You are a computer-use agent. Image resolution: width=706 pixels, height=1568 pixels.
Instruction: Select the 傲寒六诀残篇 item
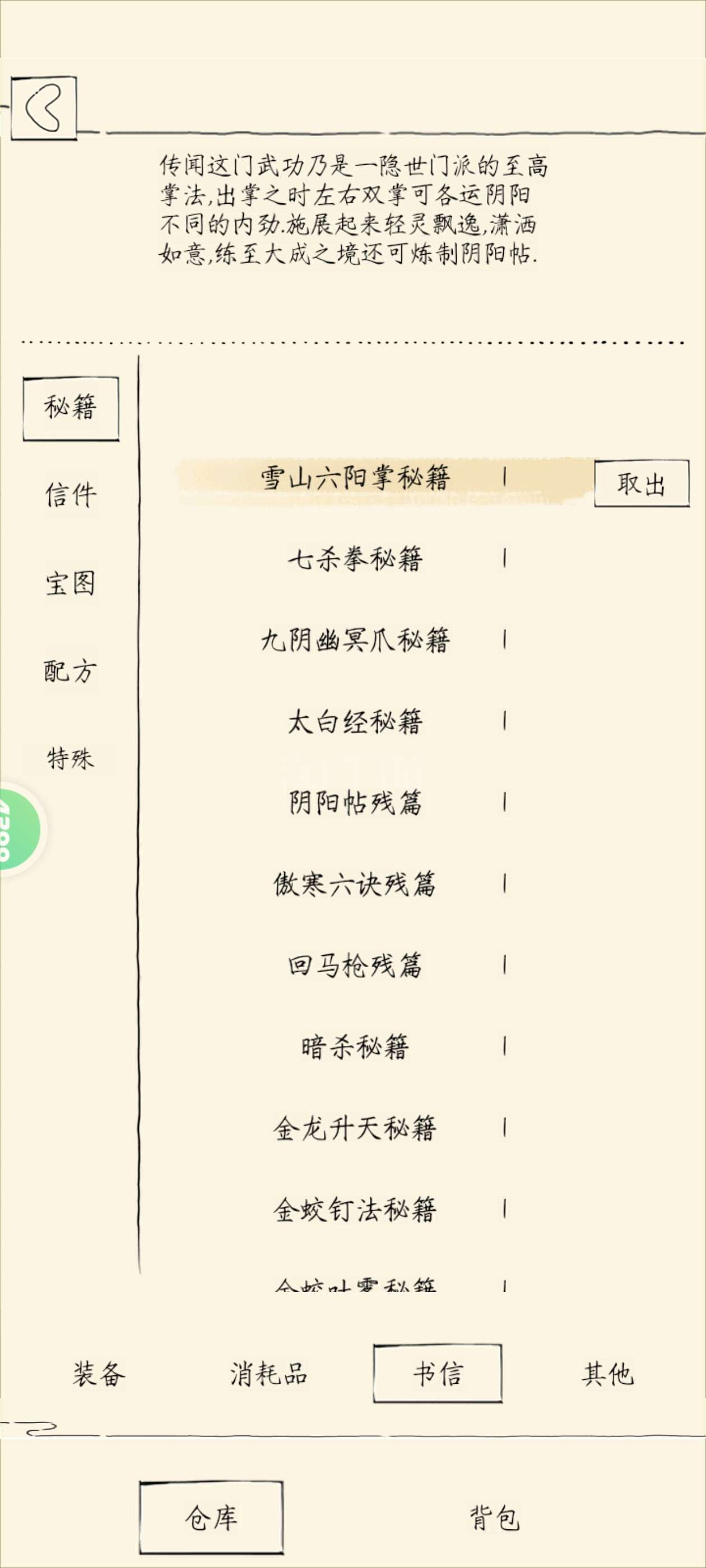pos(355,884)
